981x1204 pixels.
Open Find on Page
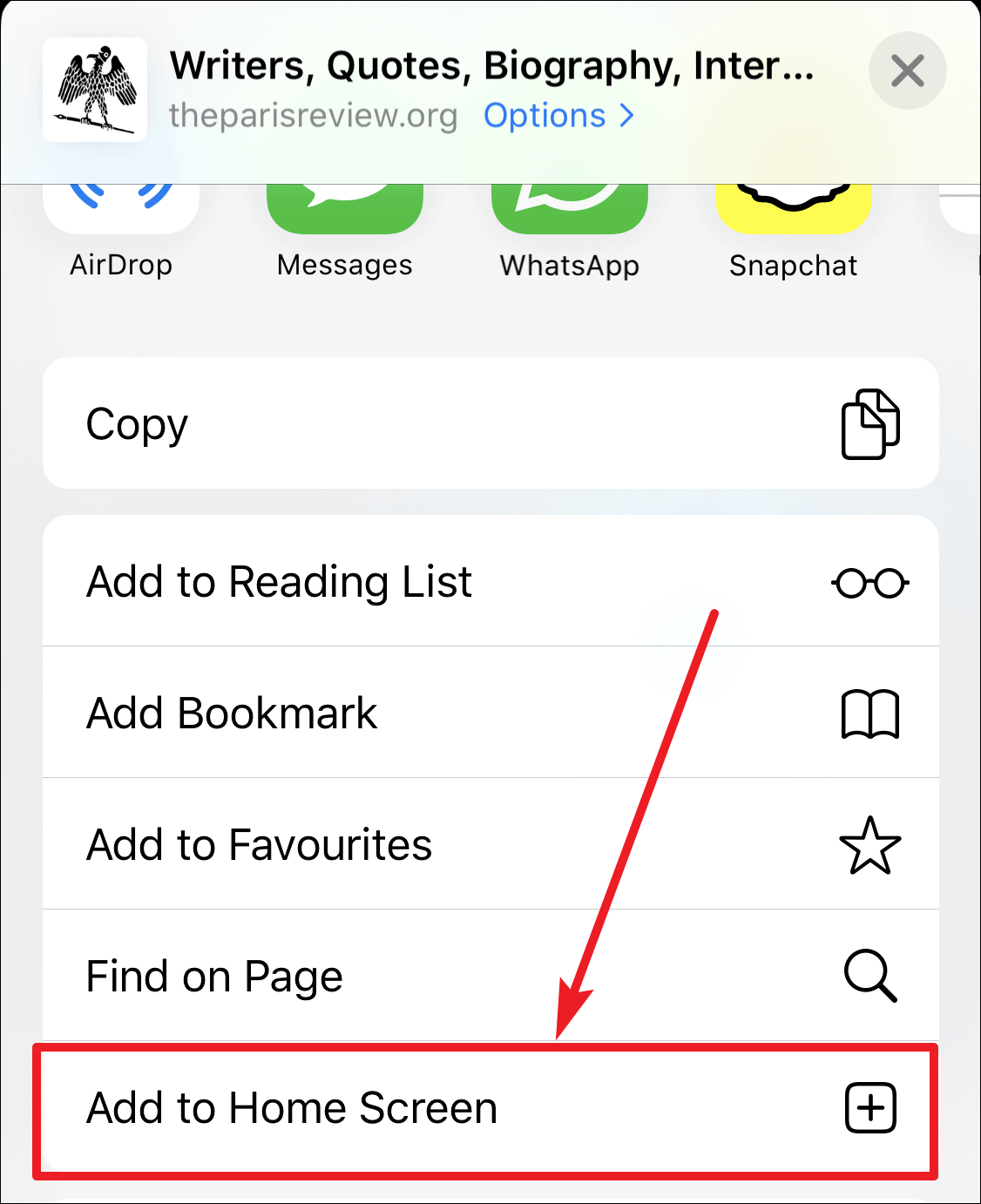(x=490, y=976)
